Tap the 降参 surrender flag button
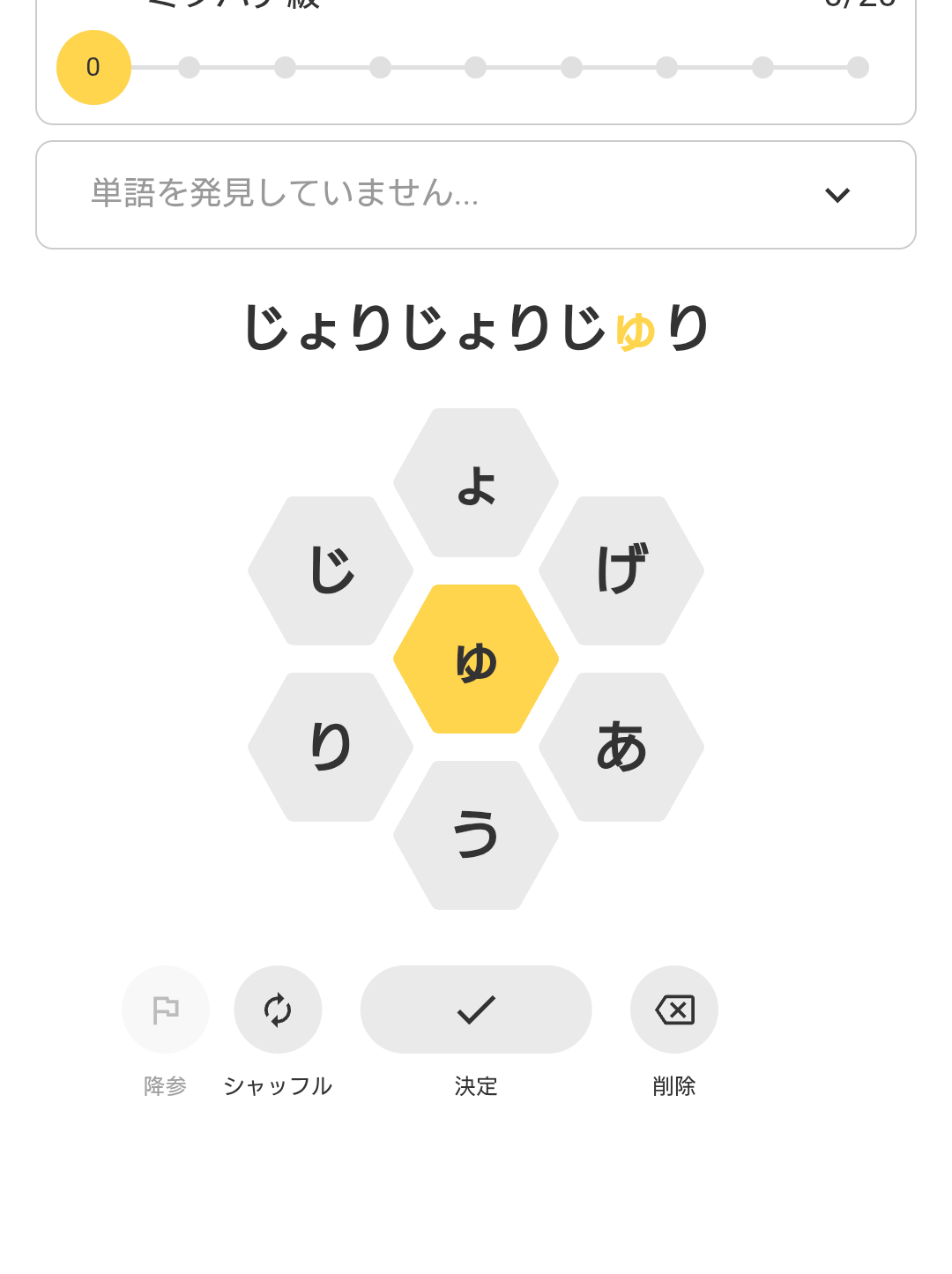The width and height of the screenshot is (952, 1274). (x=166, y=1010)
